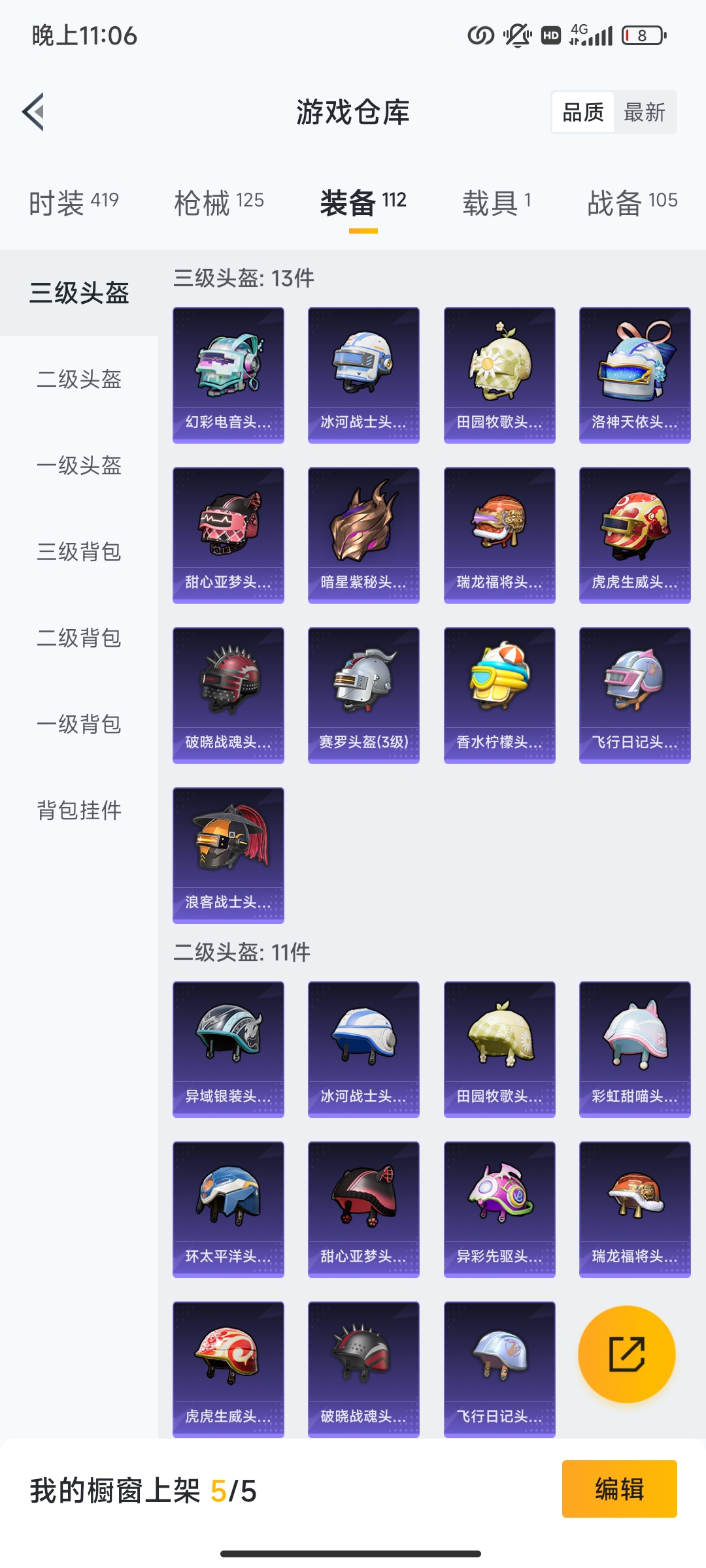The height and width of the screenshot is (1568, 706).
Task: Go back using the top-left arrow
Action: point(34,112)
